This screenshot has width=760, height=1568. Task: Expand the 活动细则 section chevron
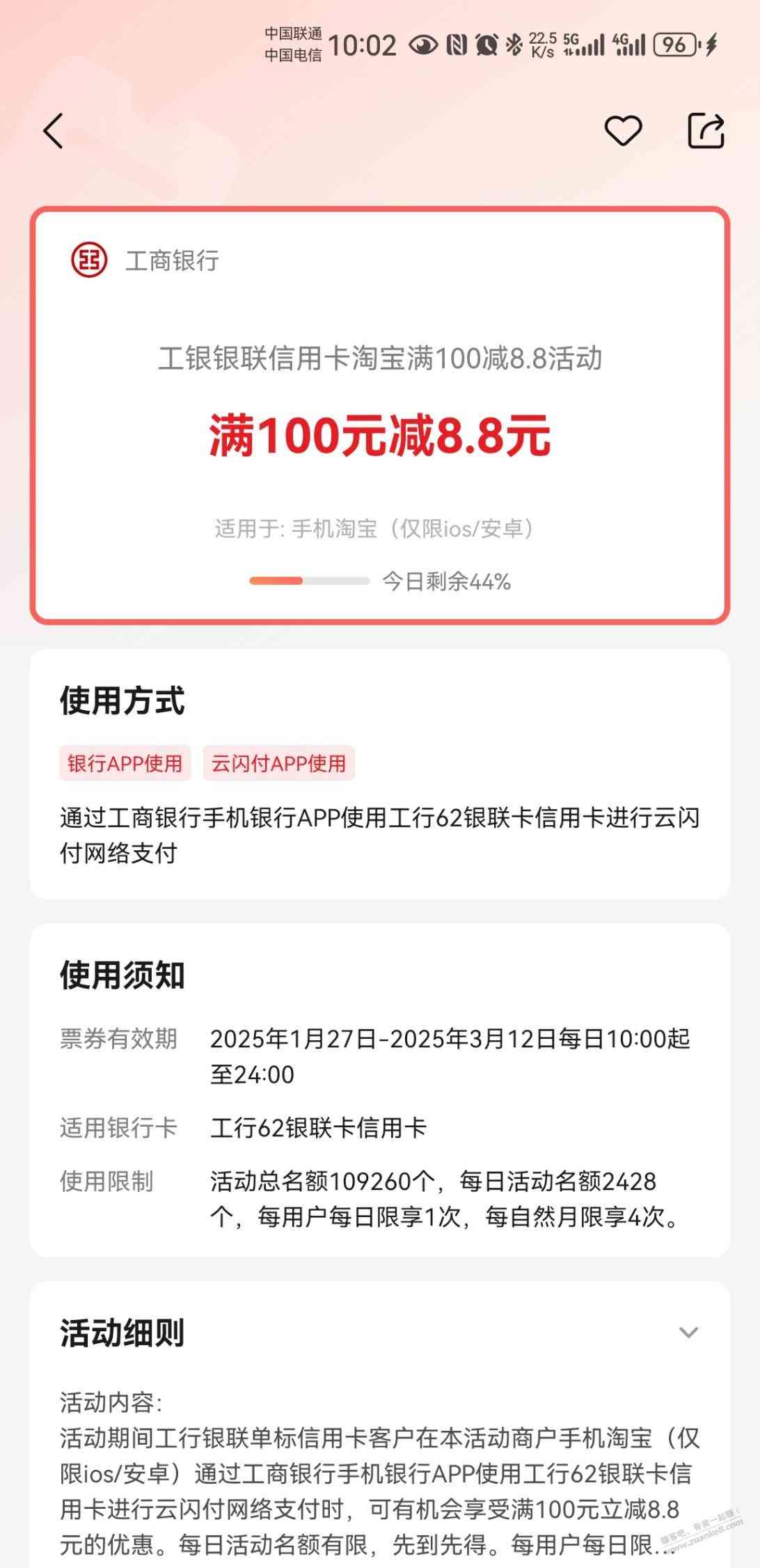pos(688,1333)
